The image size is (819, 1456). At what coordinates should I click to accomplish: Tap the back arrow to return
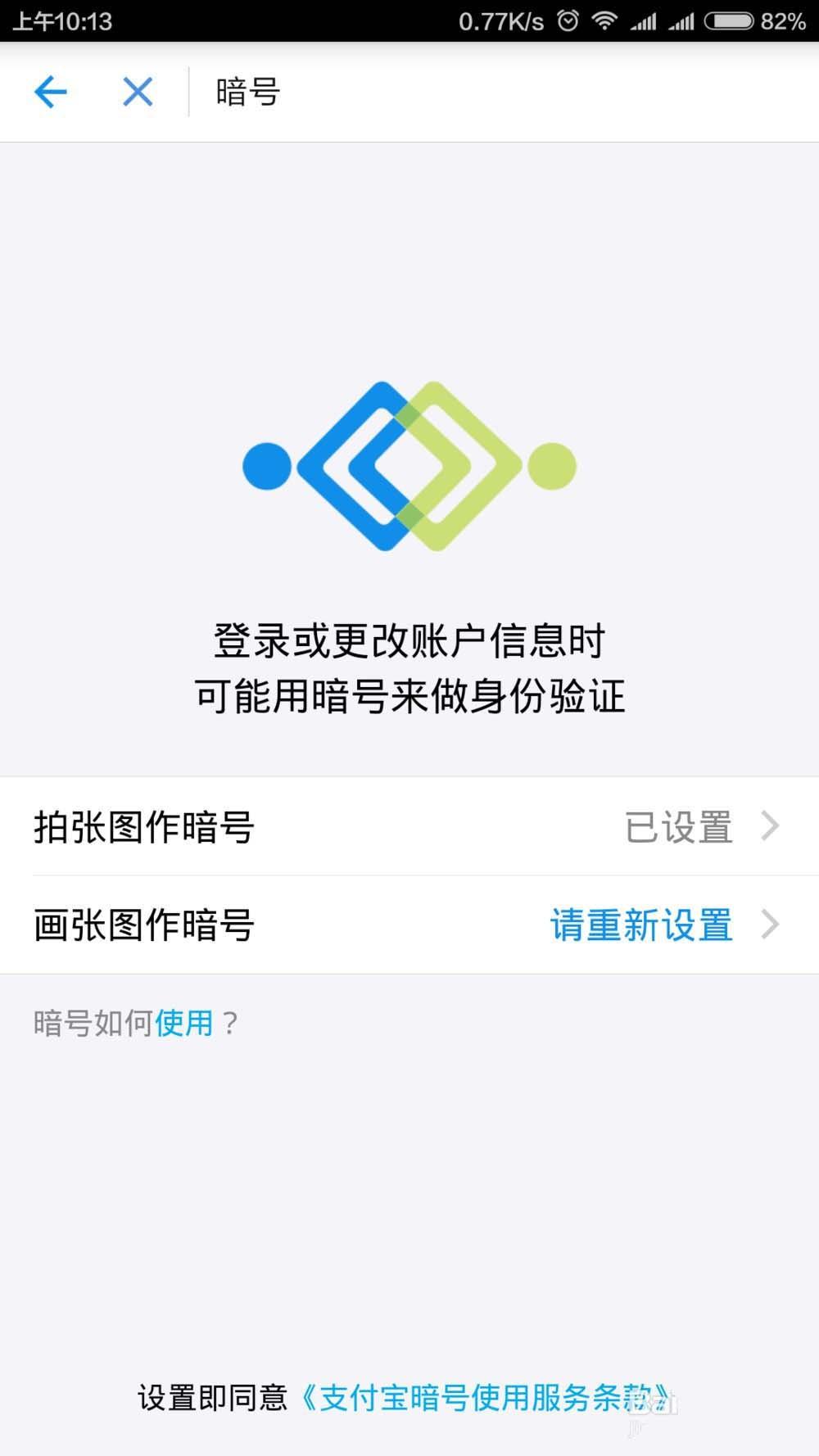[51, 92]
